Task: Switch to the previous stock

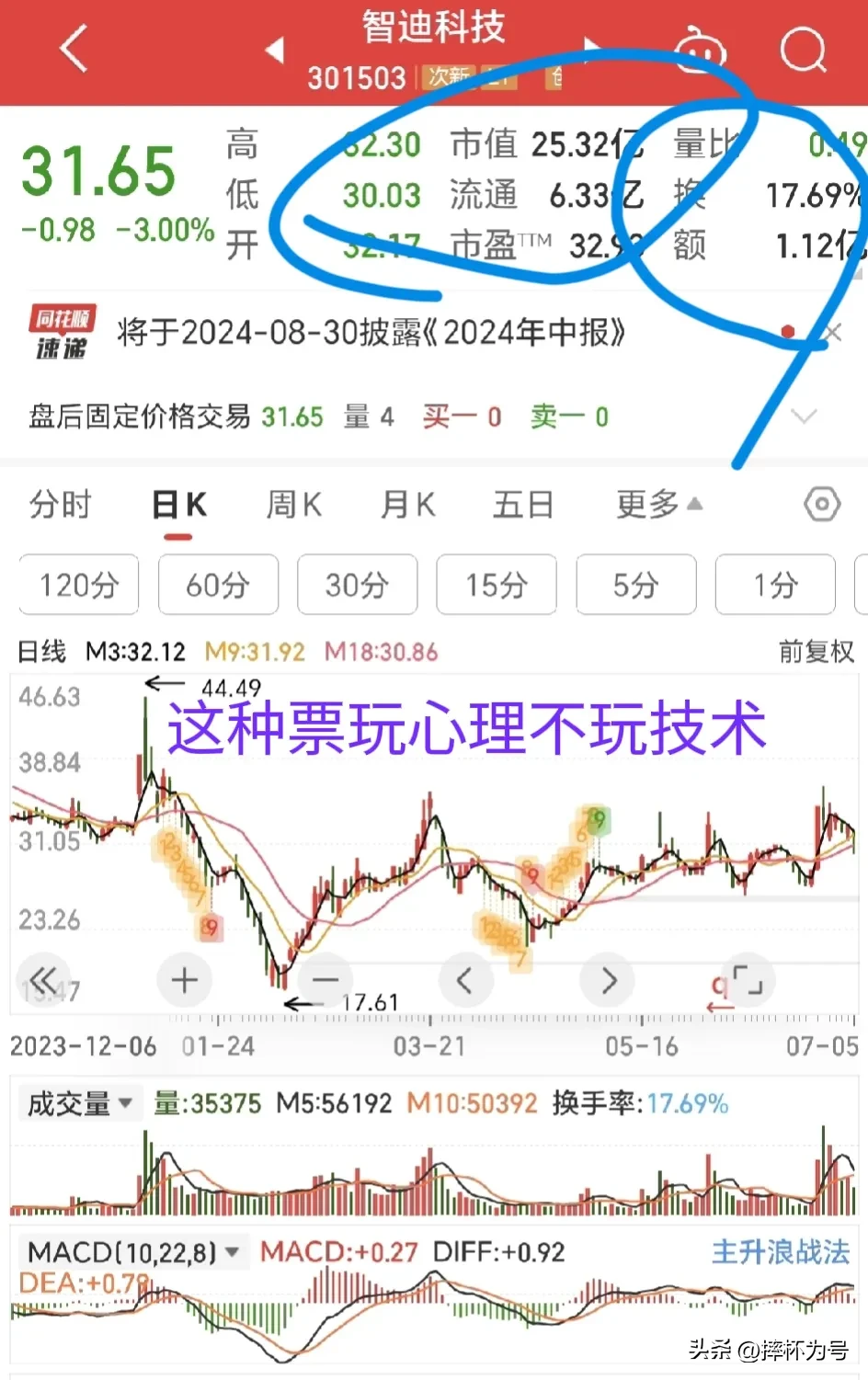Action: (275, 50)
